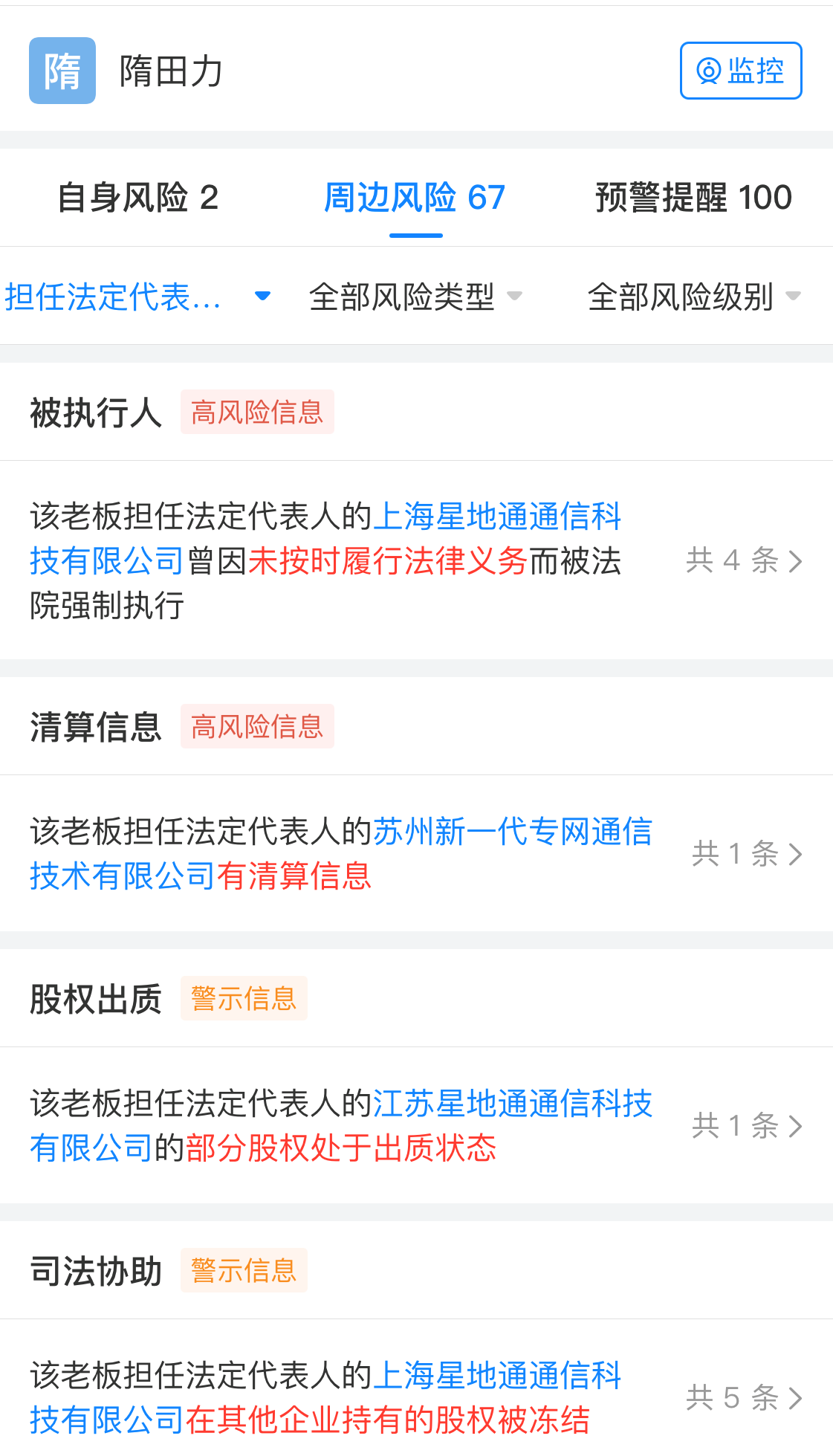Switch to 自身风险 tab

point(138,198)
